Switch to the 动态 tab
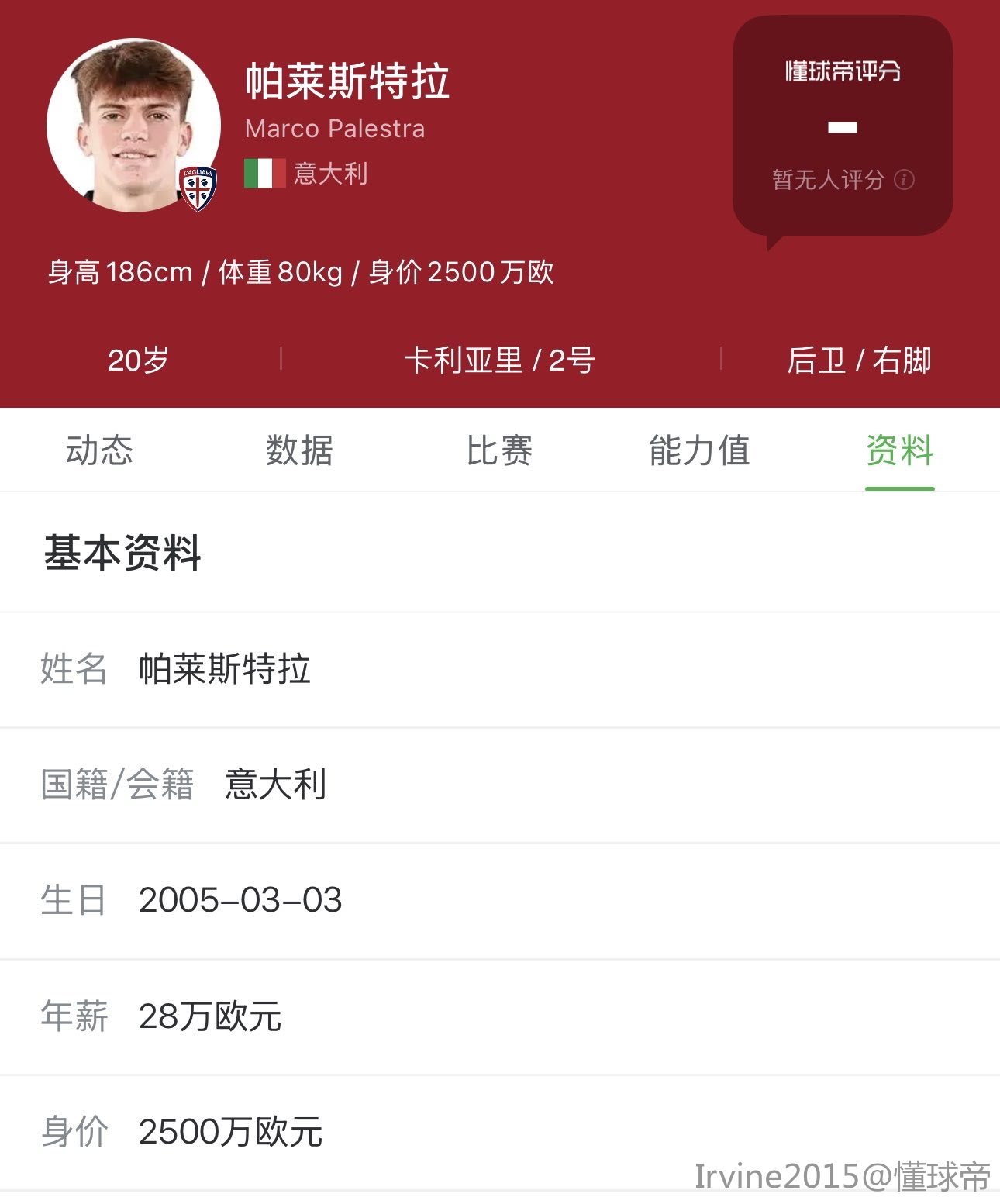 [99, 450]
